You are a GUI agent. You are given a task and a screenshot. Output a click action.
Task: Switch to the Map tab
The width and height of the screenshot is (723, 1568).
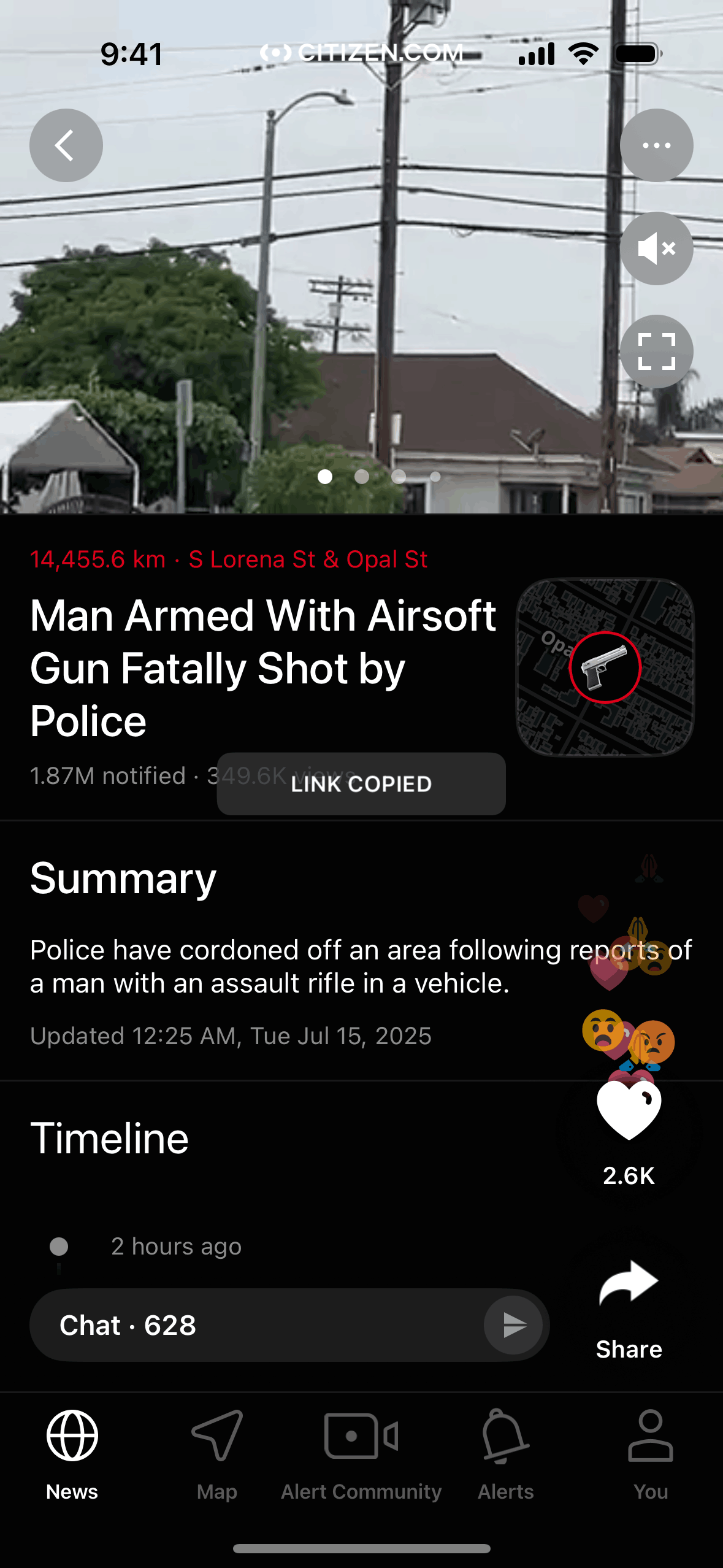click(217, 1454)
